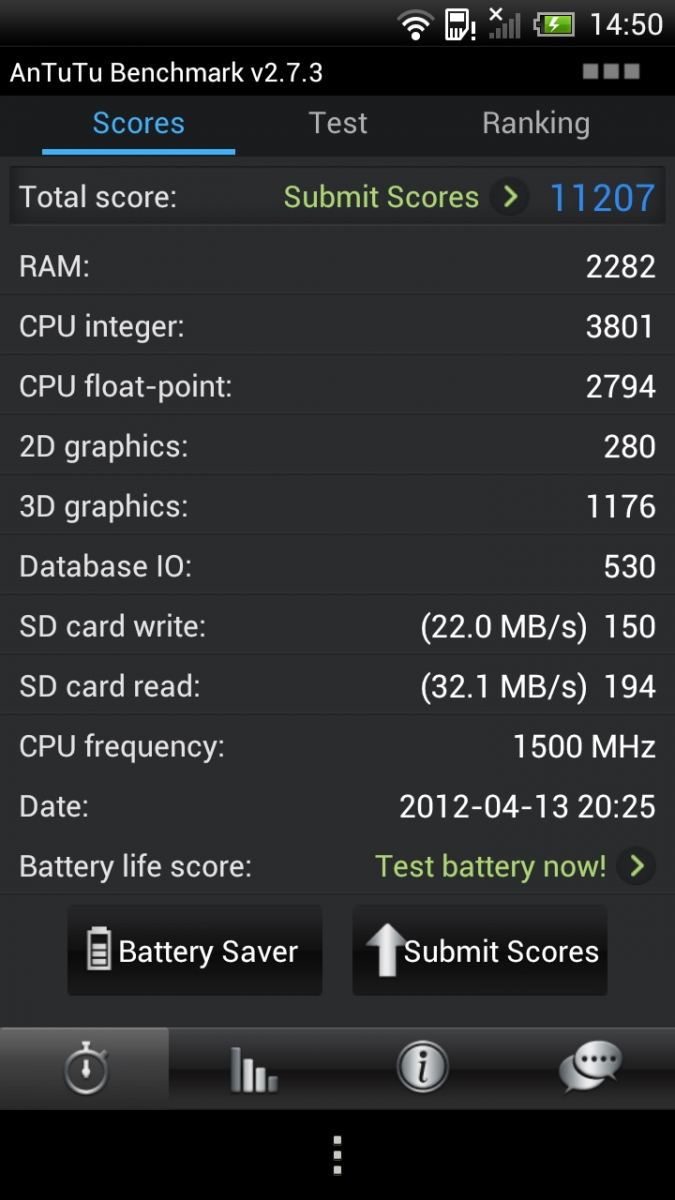Open the chat bubbles section in bottom bar
The image size is (675, 1200).
point(590,1069)
